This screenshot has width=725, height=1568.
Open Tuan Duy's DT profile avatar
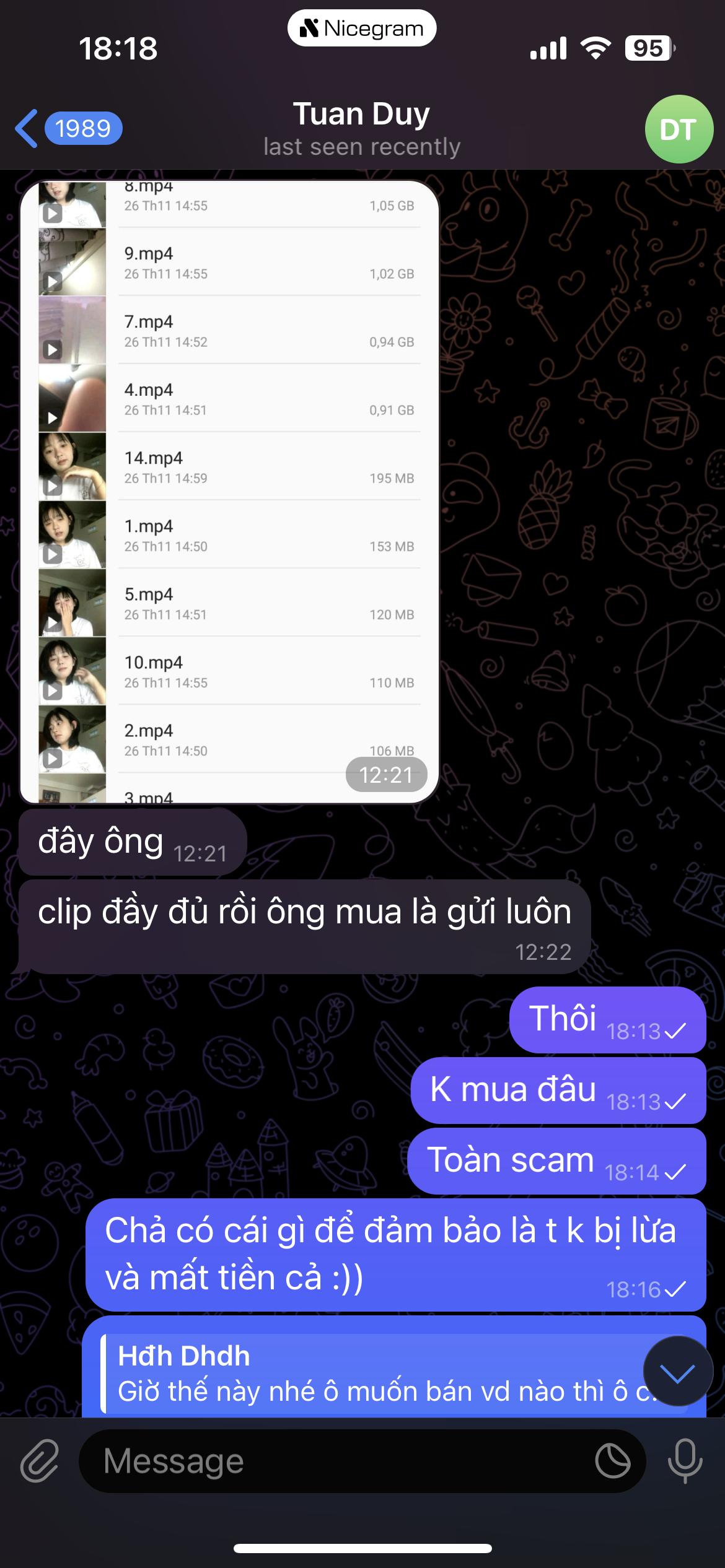pyautogui.click(x=679, y=129)
